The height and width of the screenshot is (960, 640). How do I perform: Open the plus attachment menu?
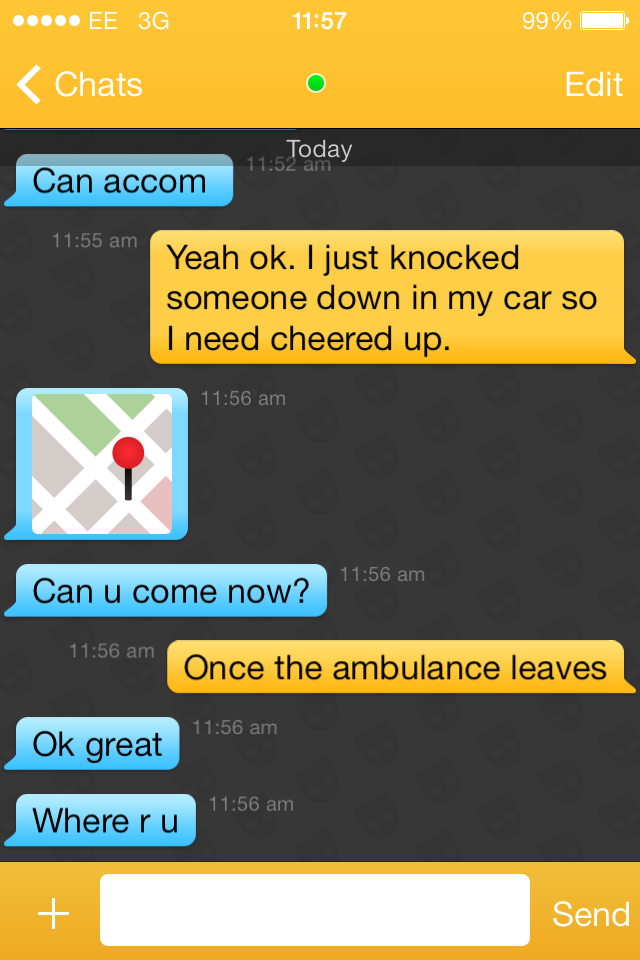pos(53,913)
